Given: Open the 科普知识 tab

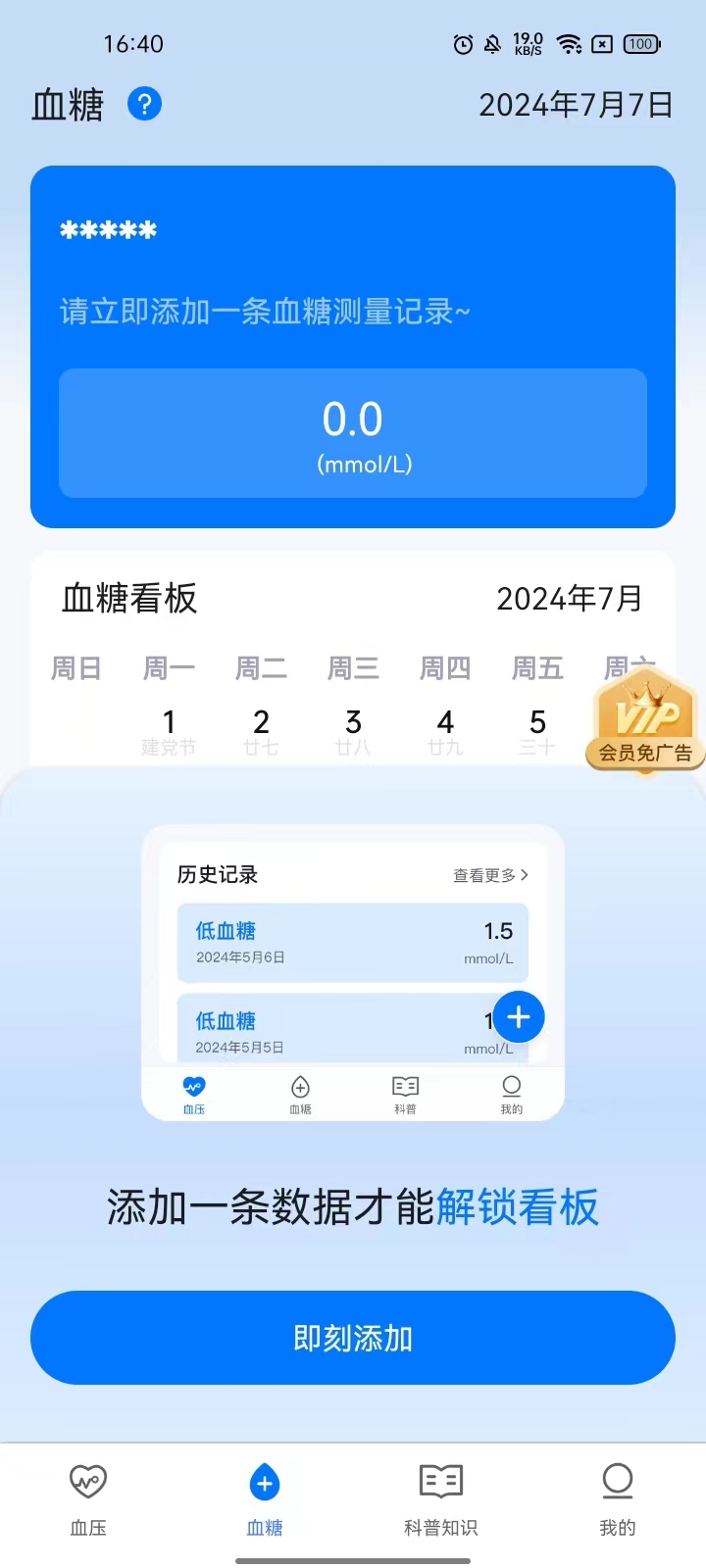Looking at the screenshot, I should coord(441,1499).
